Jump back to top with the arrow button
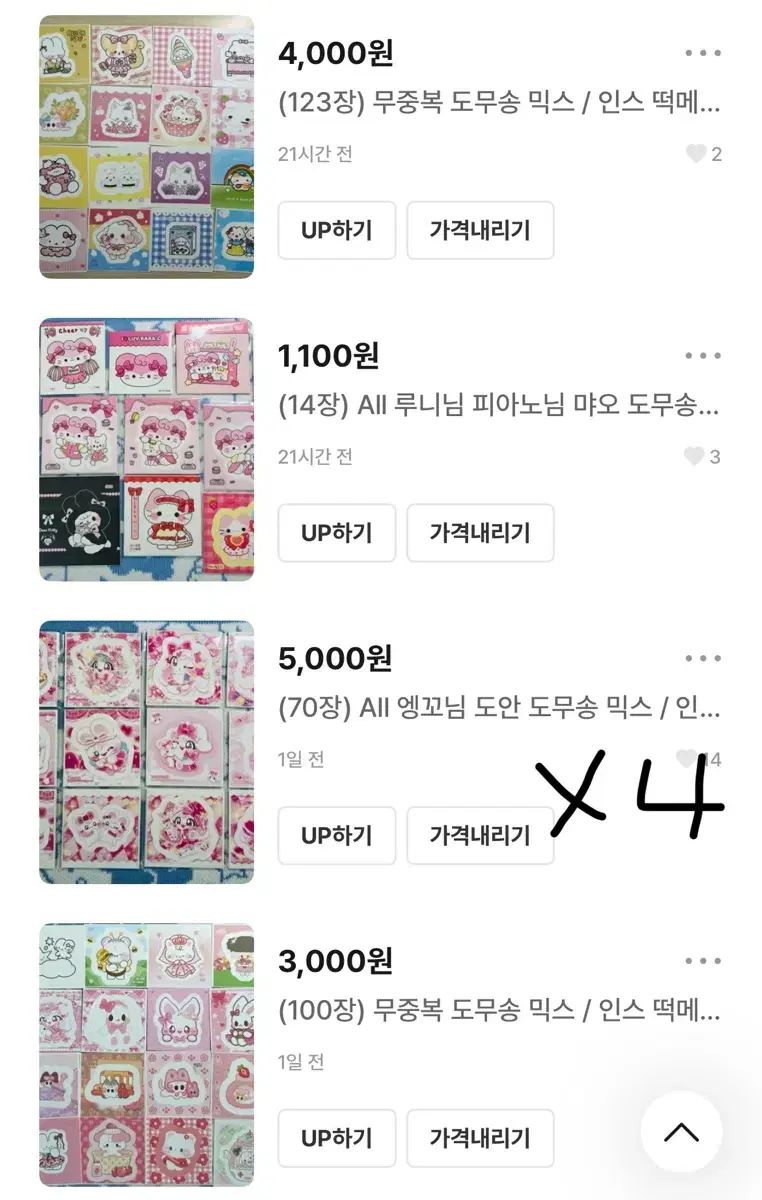Image resolution: width=762 pixels, height=1200 pixels. (x=681, y=1132)
